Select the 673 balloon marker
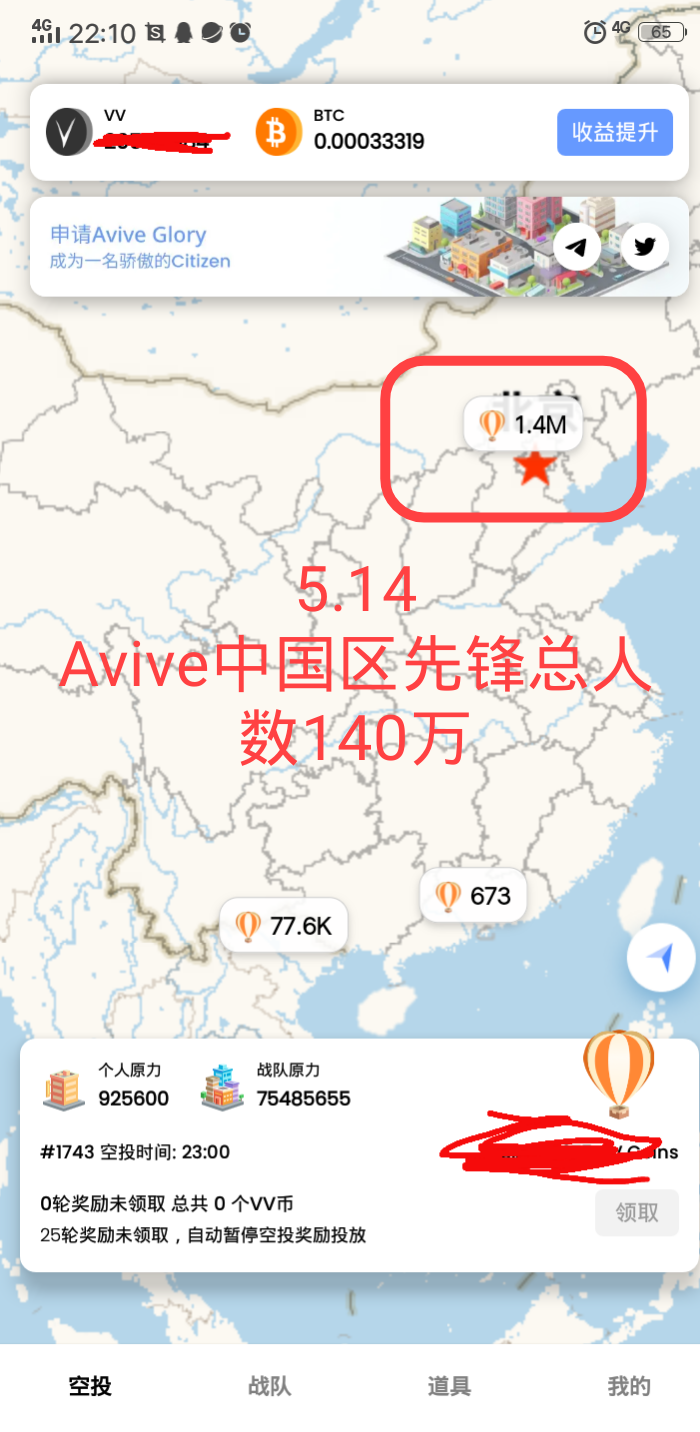 pyautogui.click(x=473, y=895)
